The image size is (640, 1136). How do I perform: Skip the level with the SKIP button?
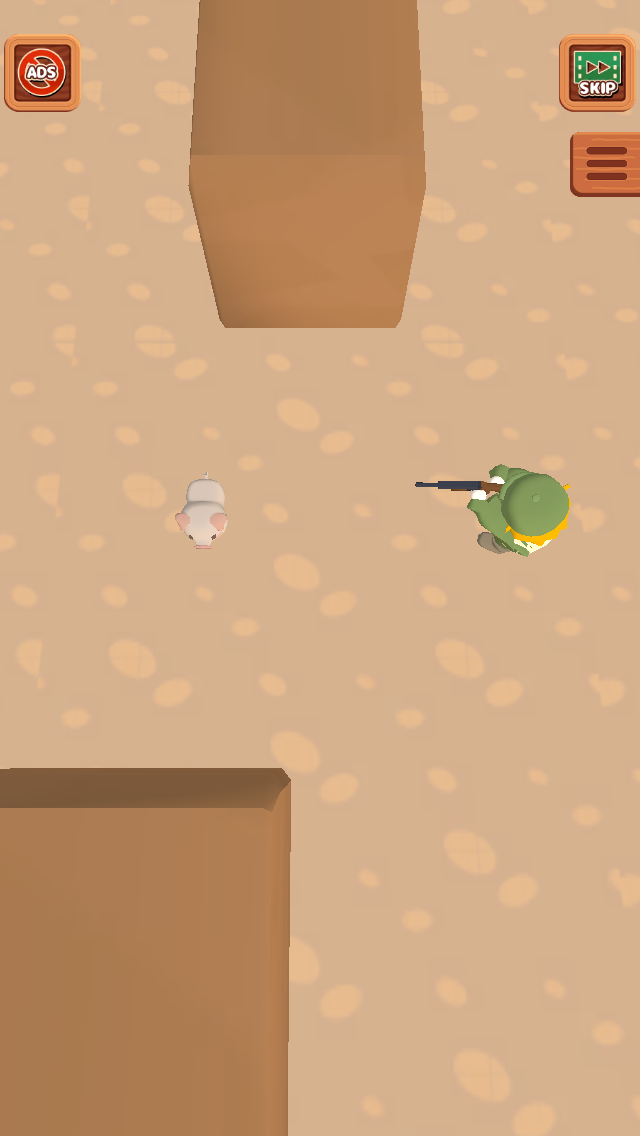(x=597, y=72)
